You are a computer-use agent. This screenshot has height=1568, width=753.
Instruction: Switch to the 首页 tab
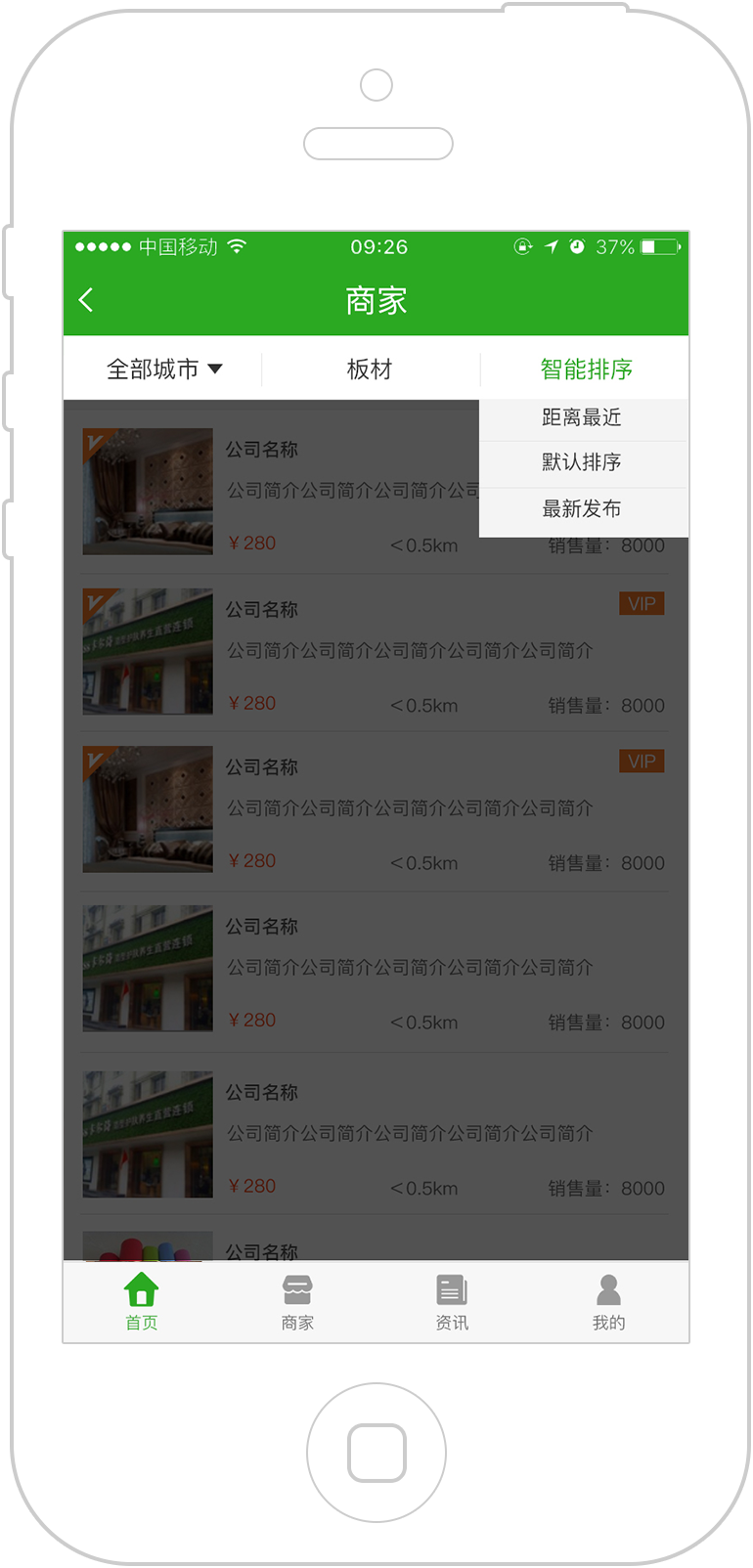click(142, 1302)
